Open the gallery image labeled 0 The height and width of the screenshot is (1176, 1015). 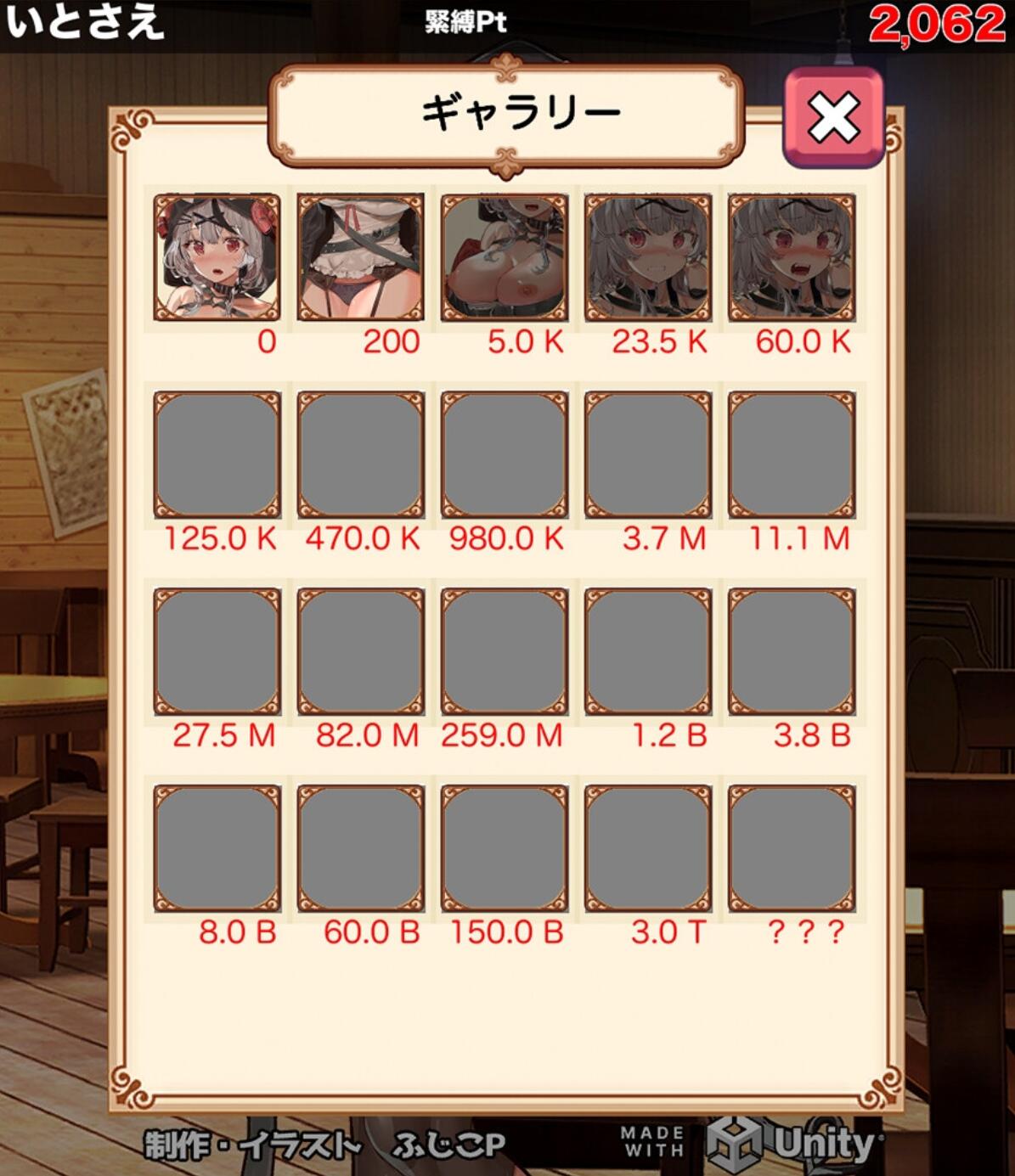[217, 257]
